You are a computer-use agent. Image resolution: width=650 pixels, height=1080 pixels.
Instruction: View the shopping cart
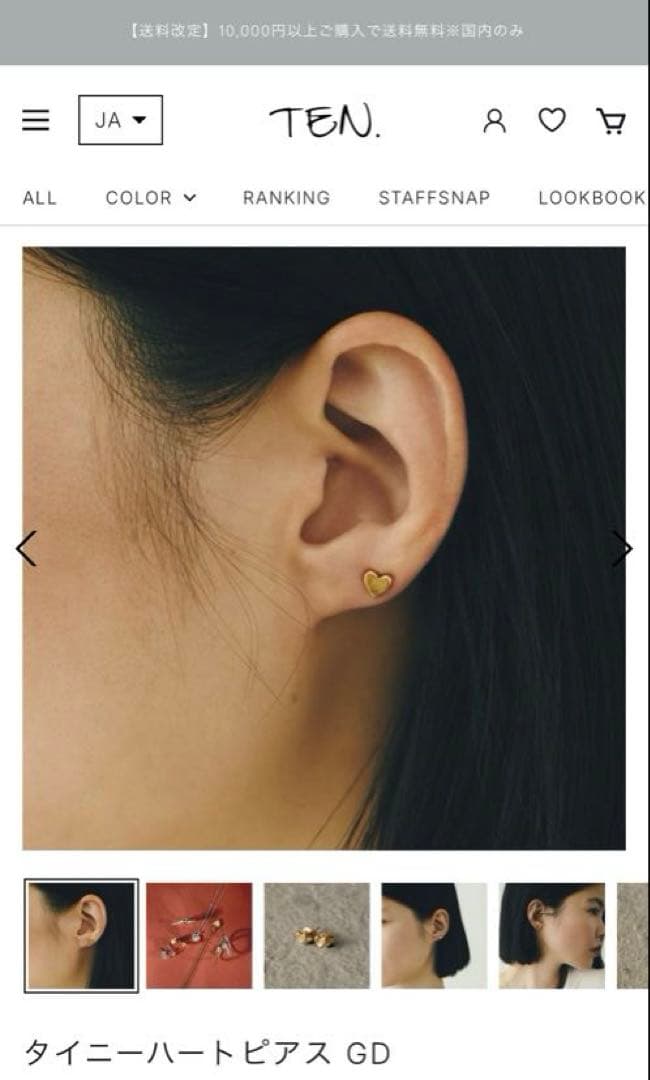click(x=611, y=121)
